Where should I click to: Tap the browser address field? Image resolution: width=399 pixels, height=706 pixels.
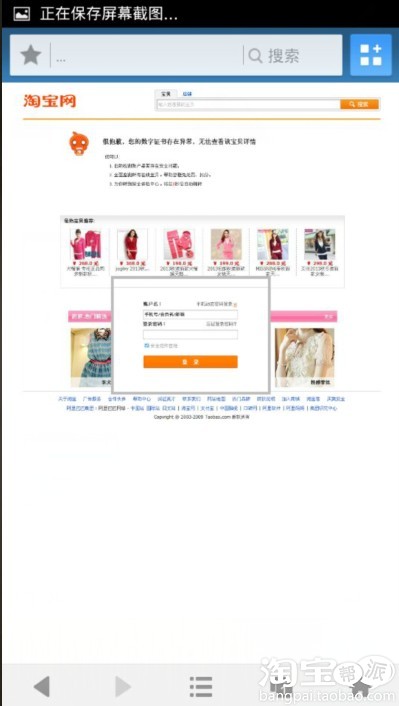(x=147, y=56)
